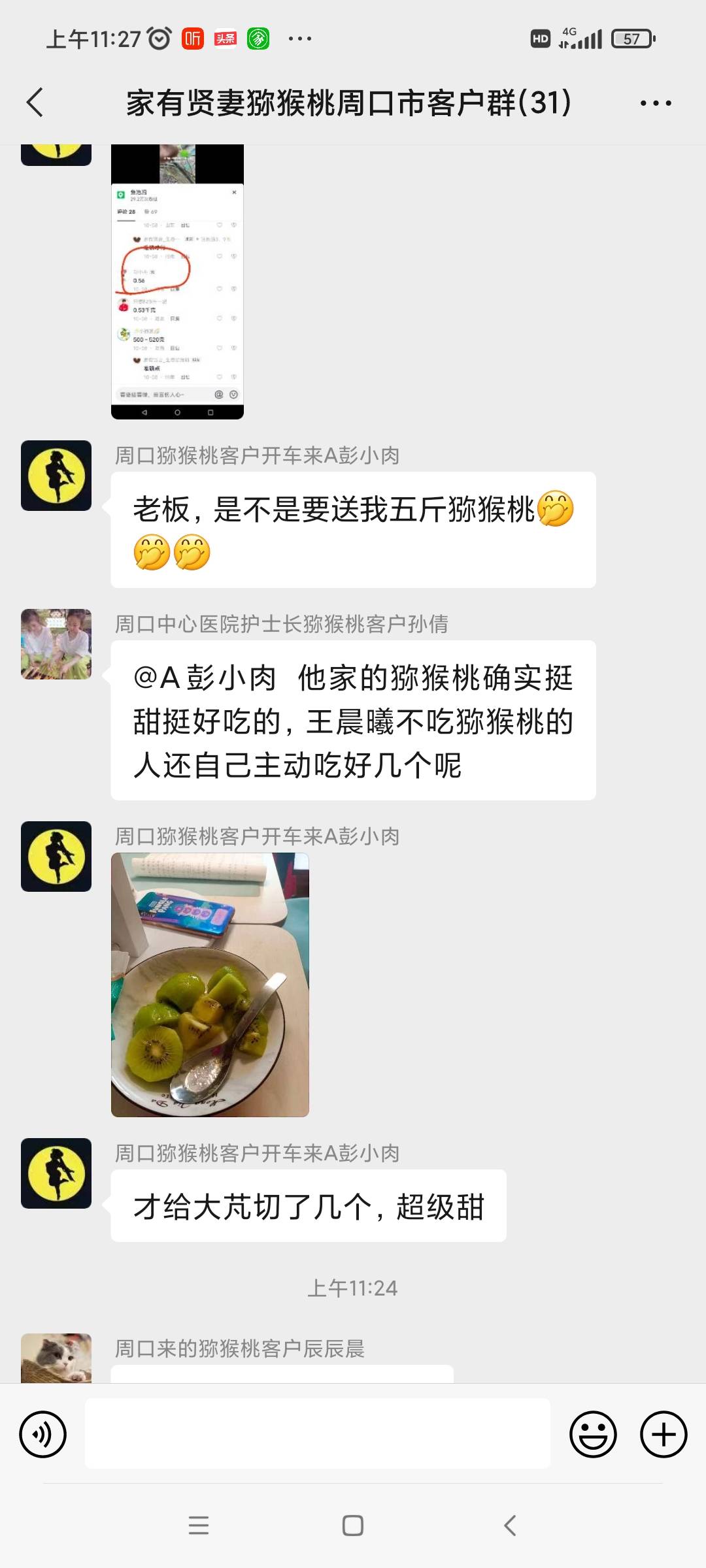Go to the phone home screen

click(353, 1526)
